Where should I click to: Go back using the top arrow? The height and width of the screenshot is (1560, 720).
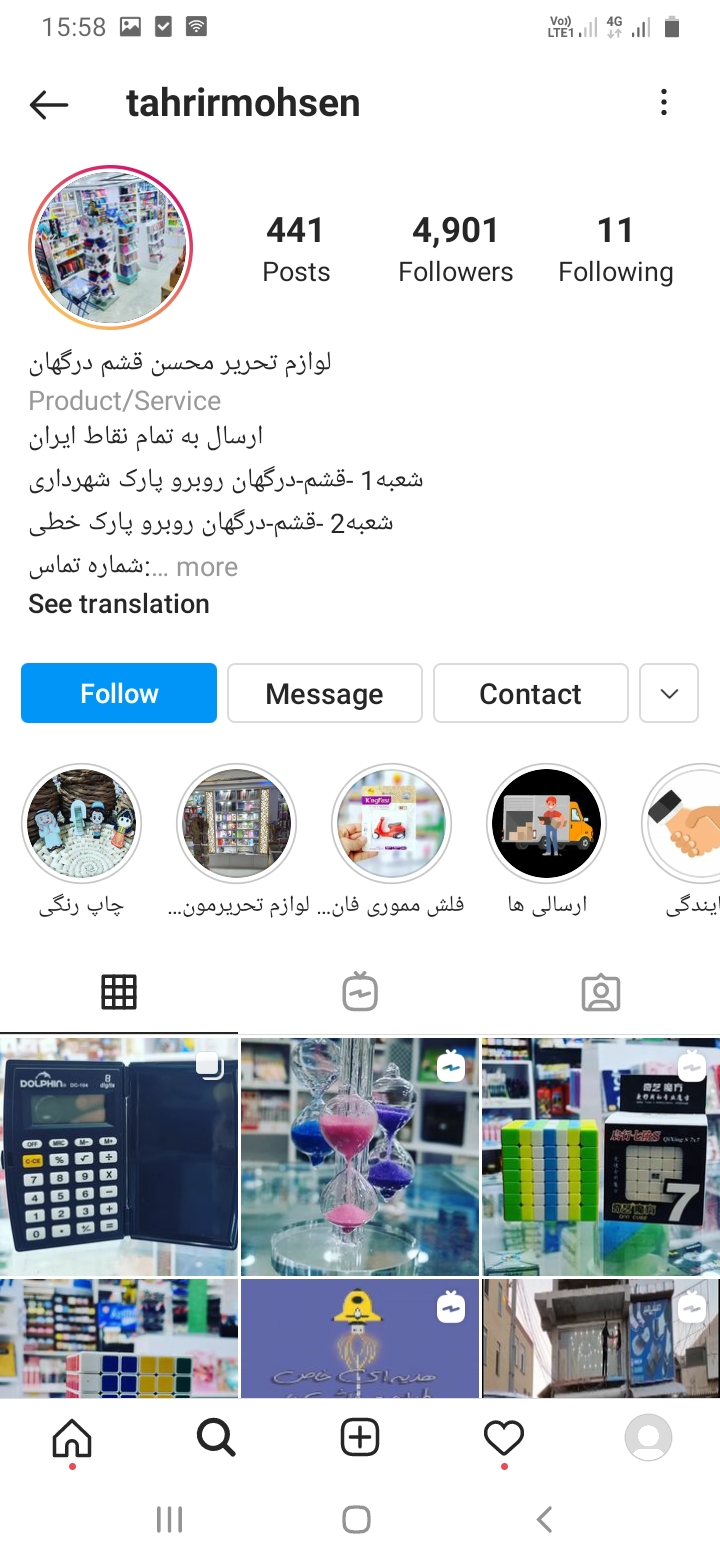coord(48,104)
